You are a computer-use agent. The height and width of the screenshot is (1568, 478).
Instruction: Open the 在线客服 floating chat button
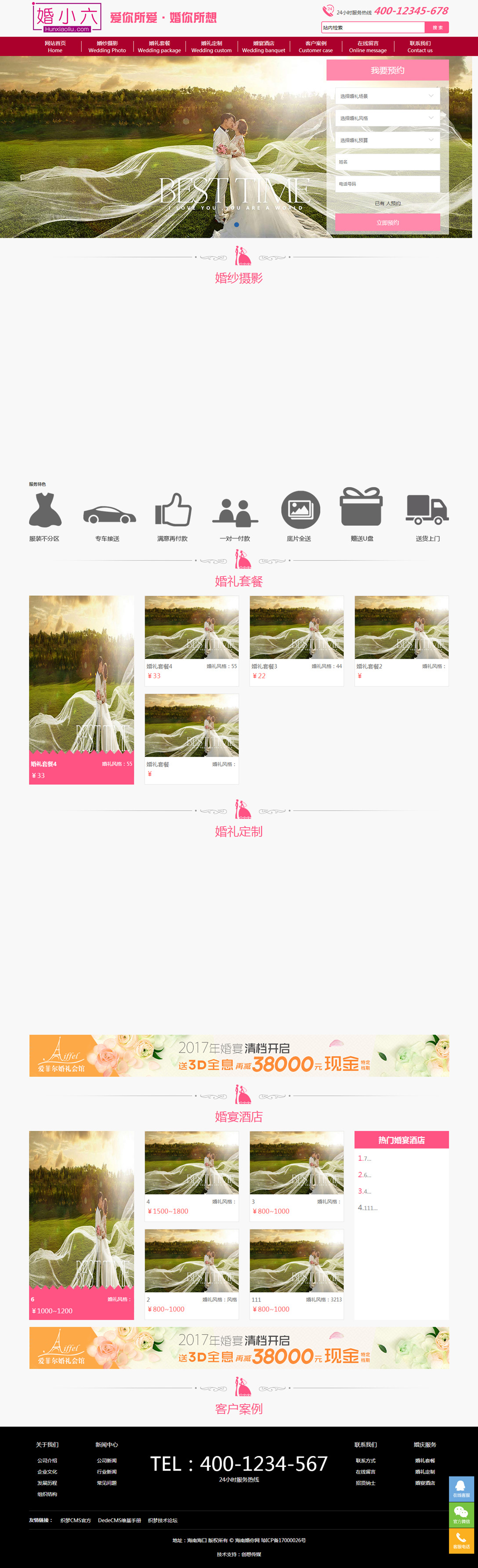(461, 1489)
